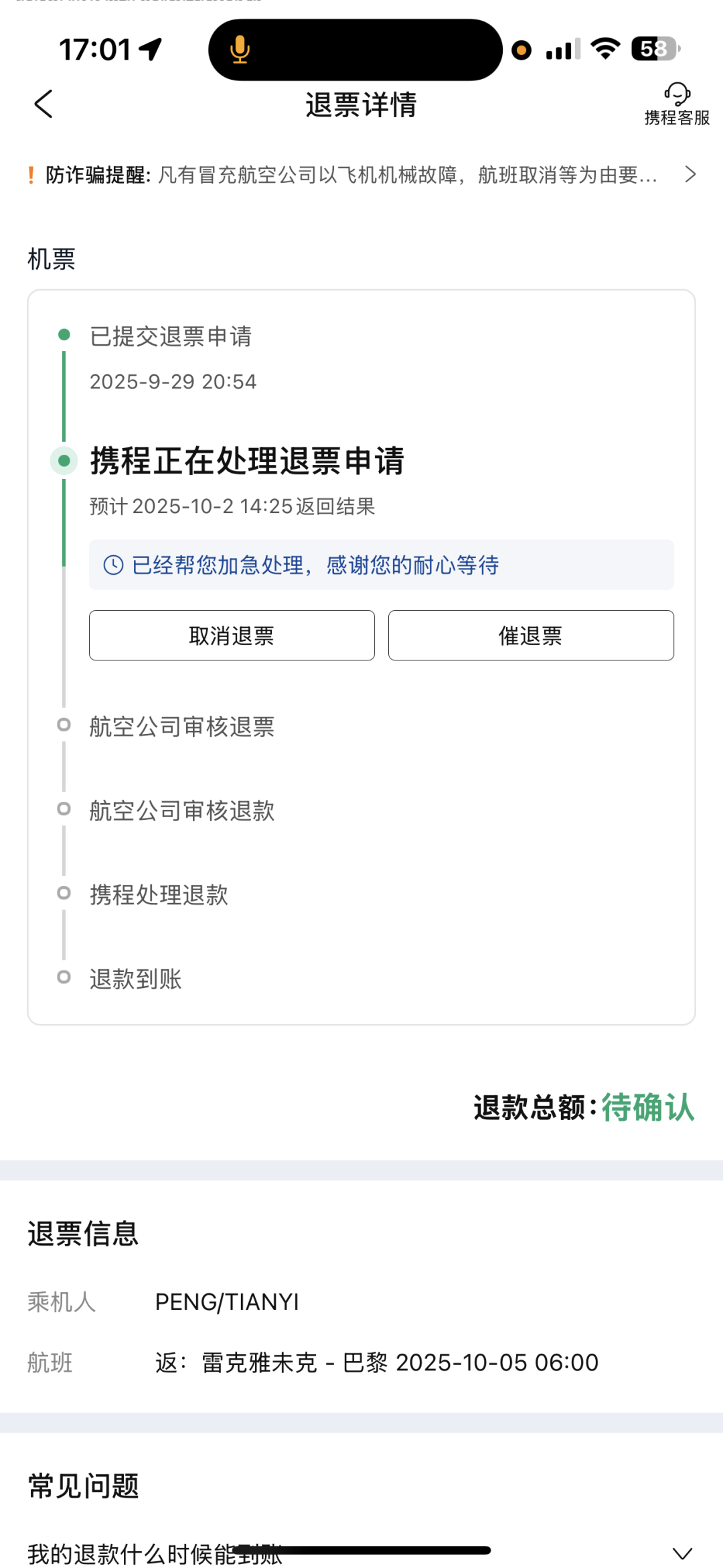
Task: Open the 防诈骗提醒 fraud warning notice
Action: tap(361, 175)
